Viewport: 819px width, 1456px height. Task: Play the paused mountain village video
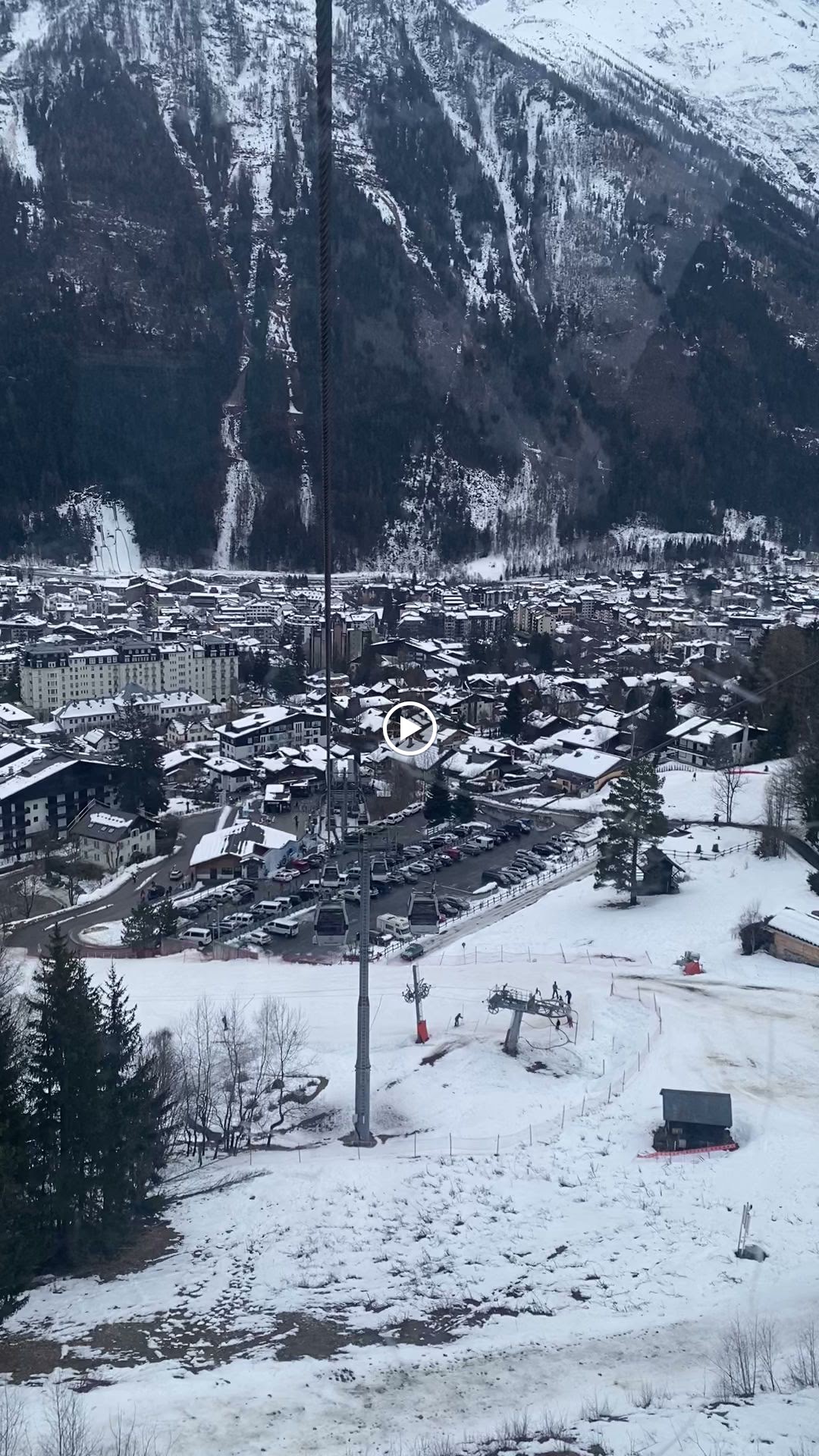[409, 729]
